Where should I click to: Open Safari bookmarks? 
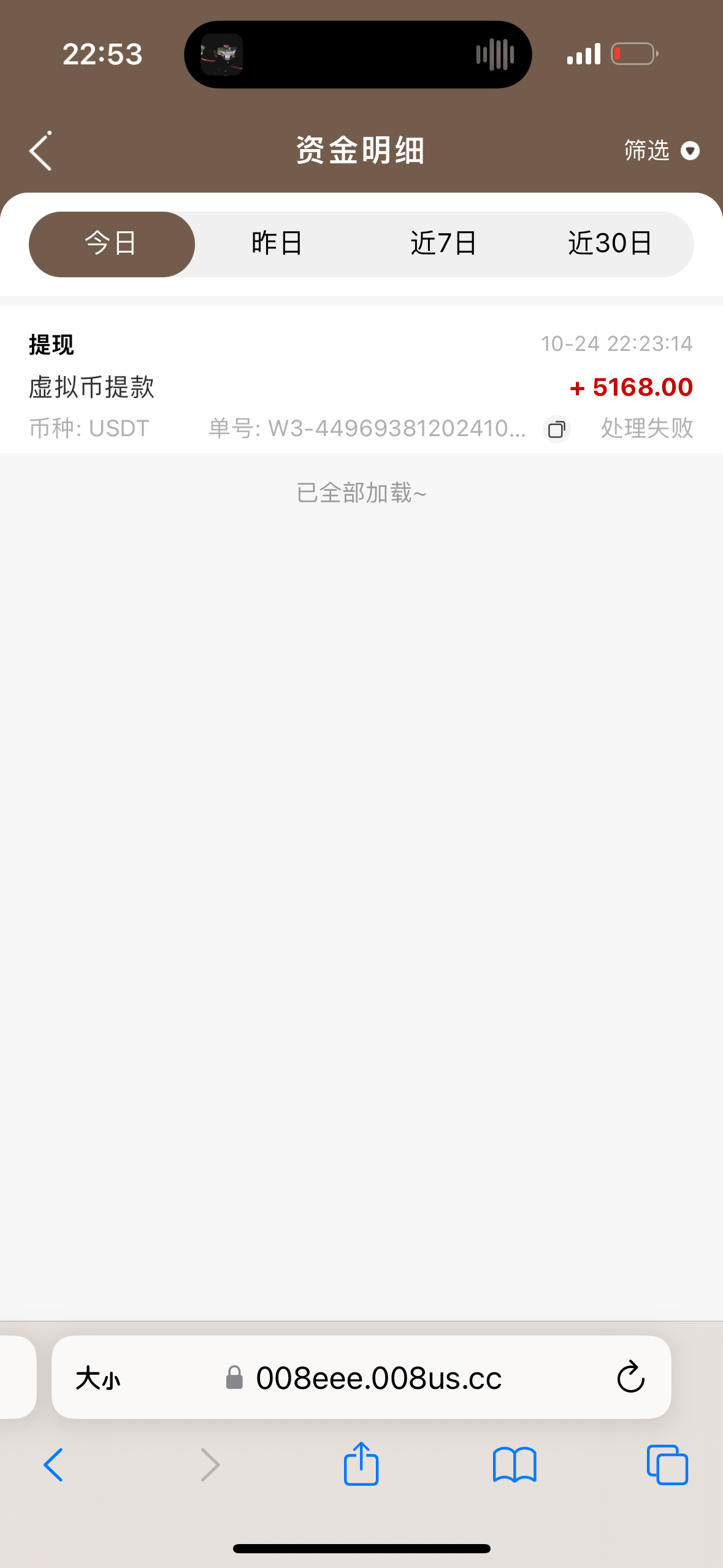point(515,1465)
